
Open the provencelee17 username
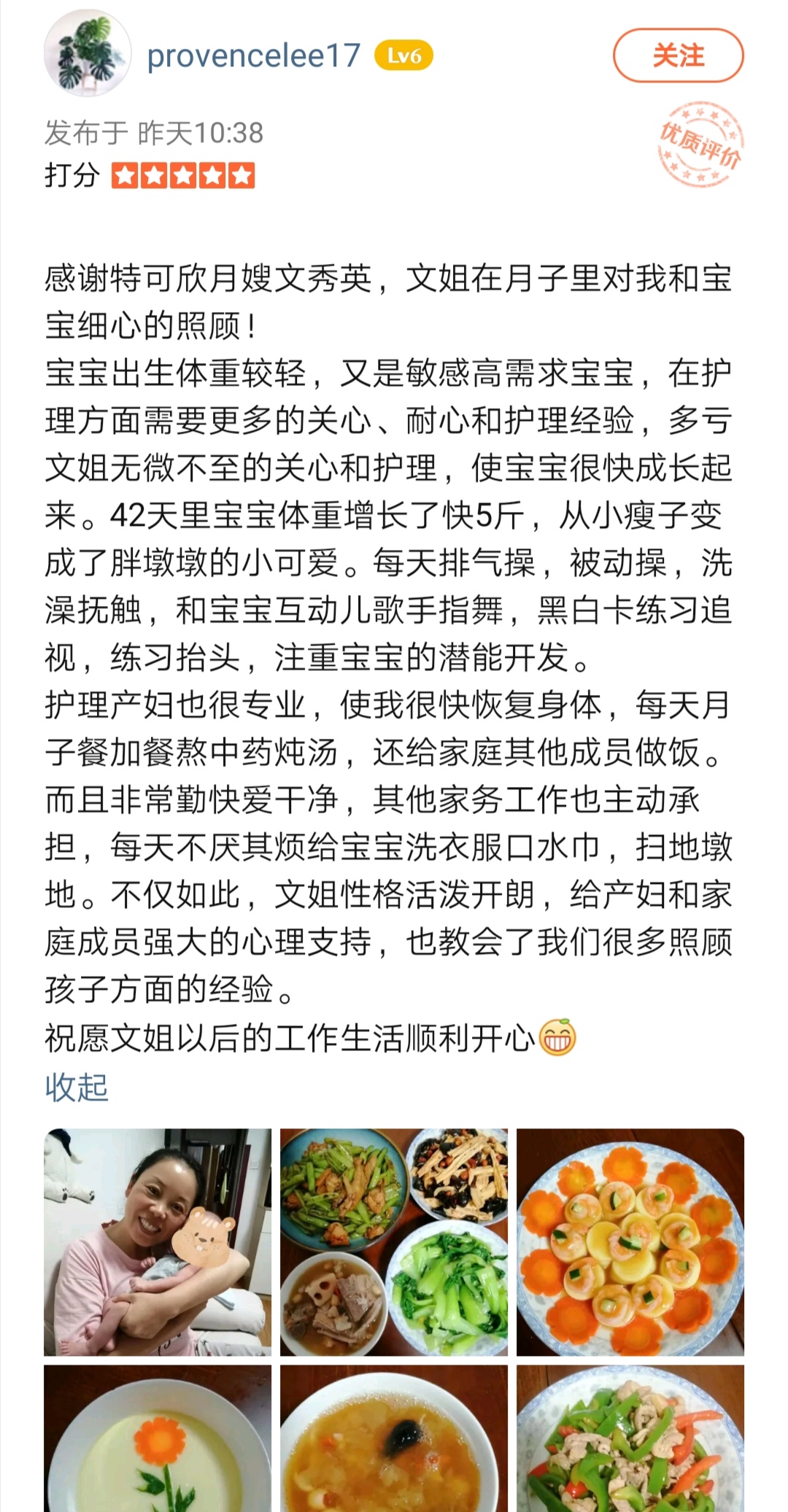(254, 56)
